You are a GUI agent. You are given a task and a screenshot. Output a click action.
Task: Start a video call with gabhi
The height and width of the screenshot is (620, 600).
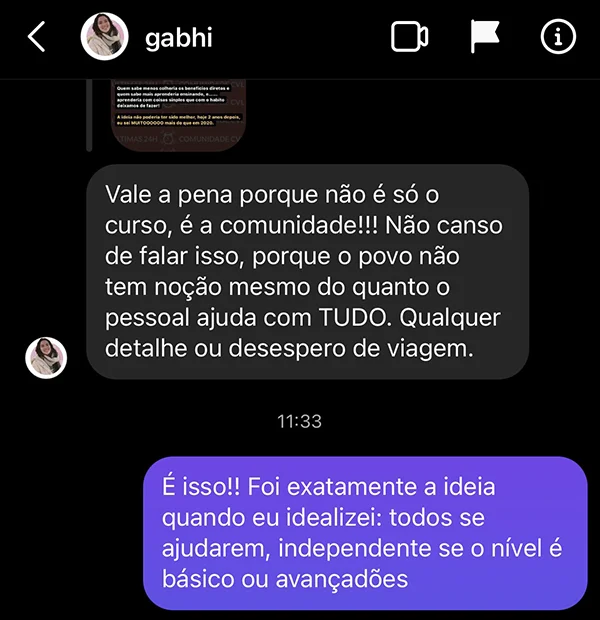click(409, 38)
